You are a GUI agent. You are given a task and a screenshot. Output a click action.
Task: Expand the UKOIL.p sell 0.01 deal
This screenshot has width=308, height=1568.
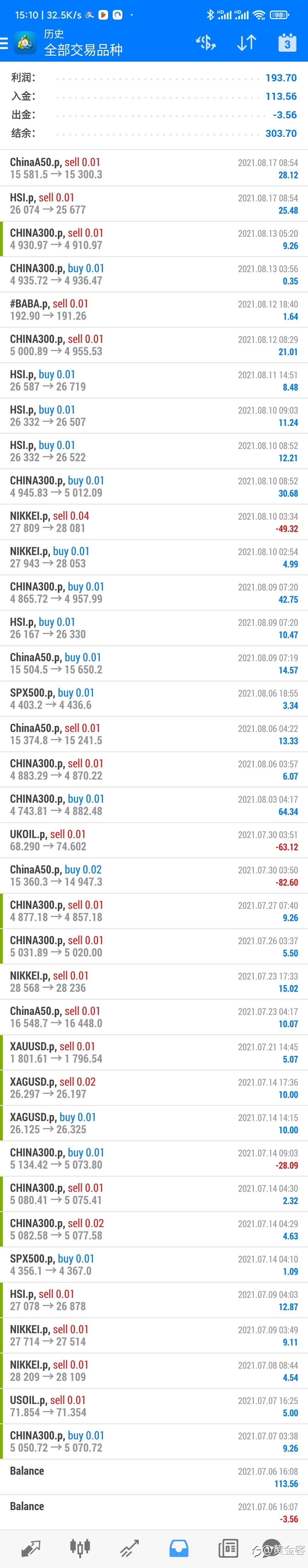click(154, 840)
